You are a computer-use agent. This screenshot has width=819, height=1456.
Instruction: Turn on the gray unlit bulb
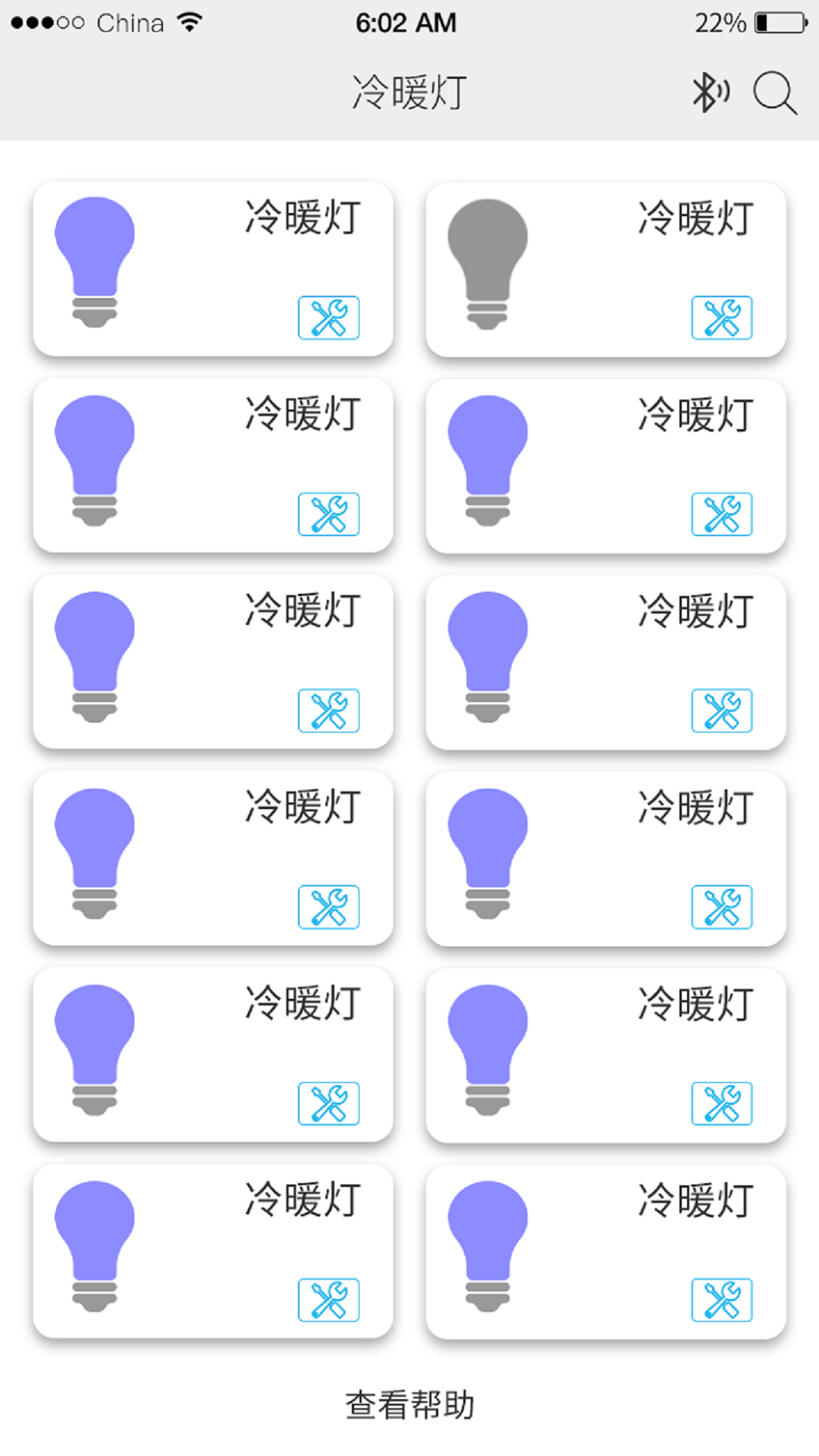tap(488, 263)
